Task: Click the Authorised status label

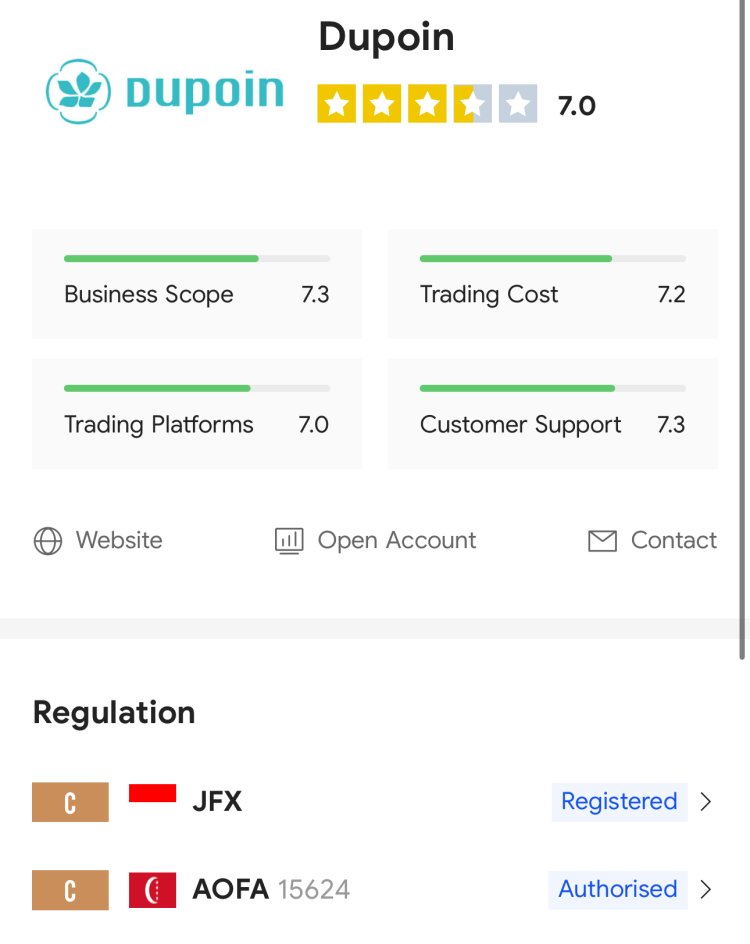Action: pyautogui.click(x=616, y=890)
